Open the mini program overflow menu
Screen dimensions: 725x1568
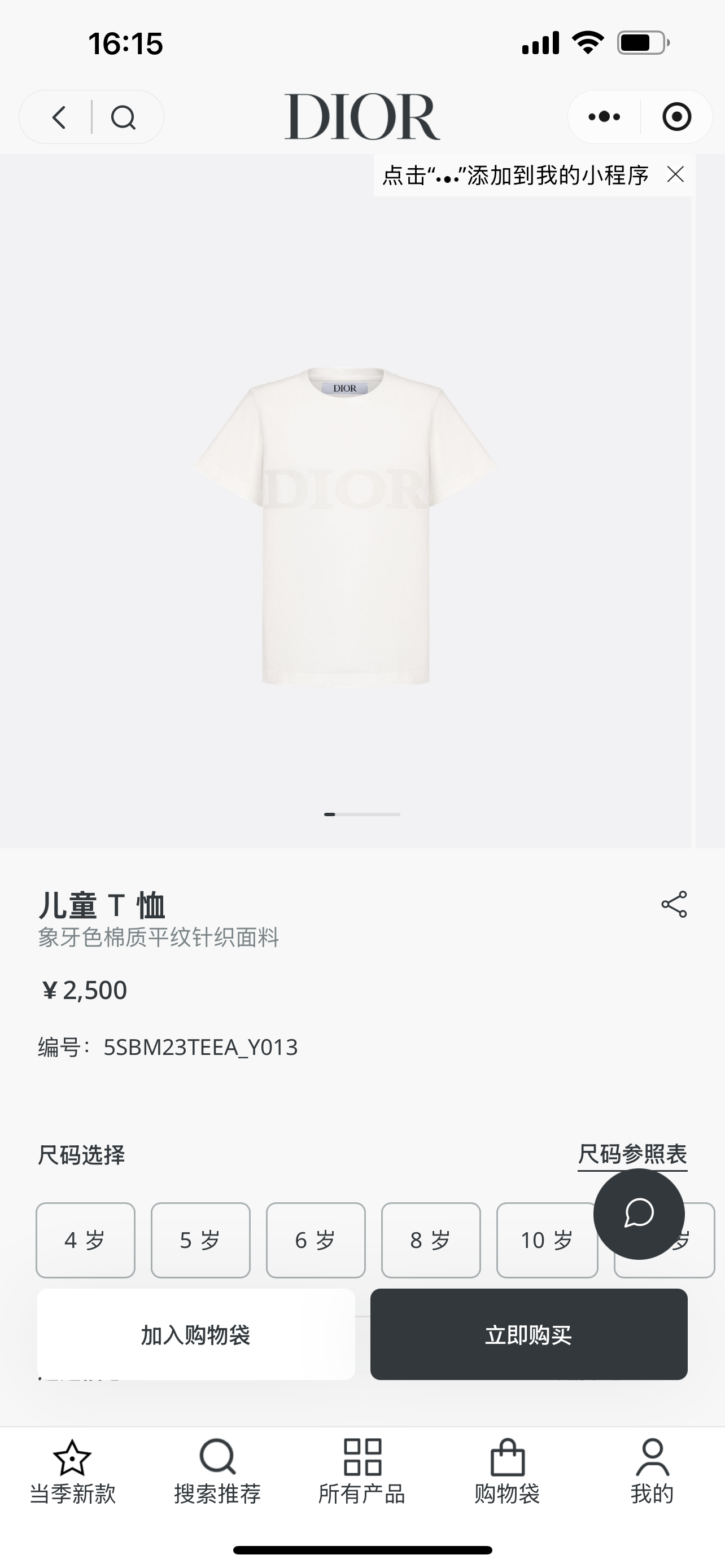click(x=604, y=116)
